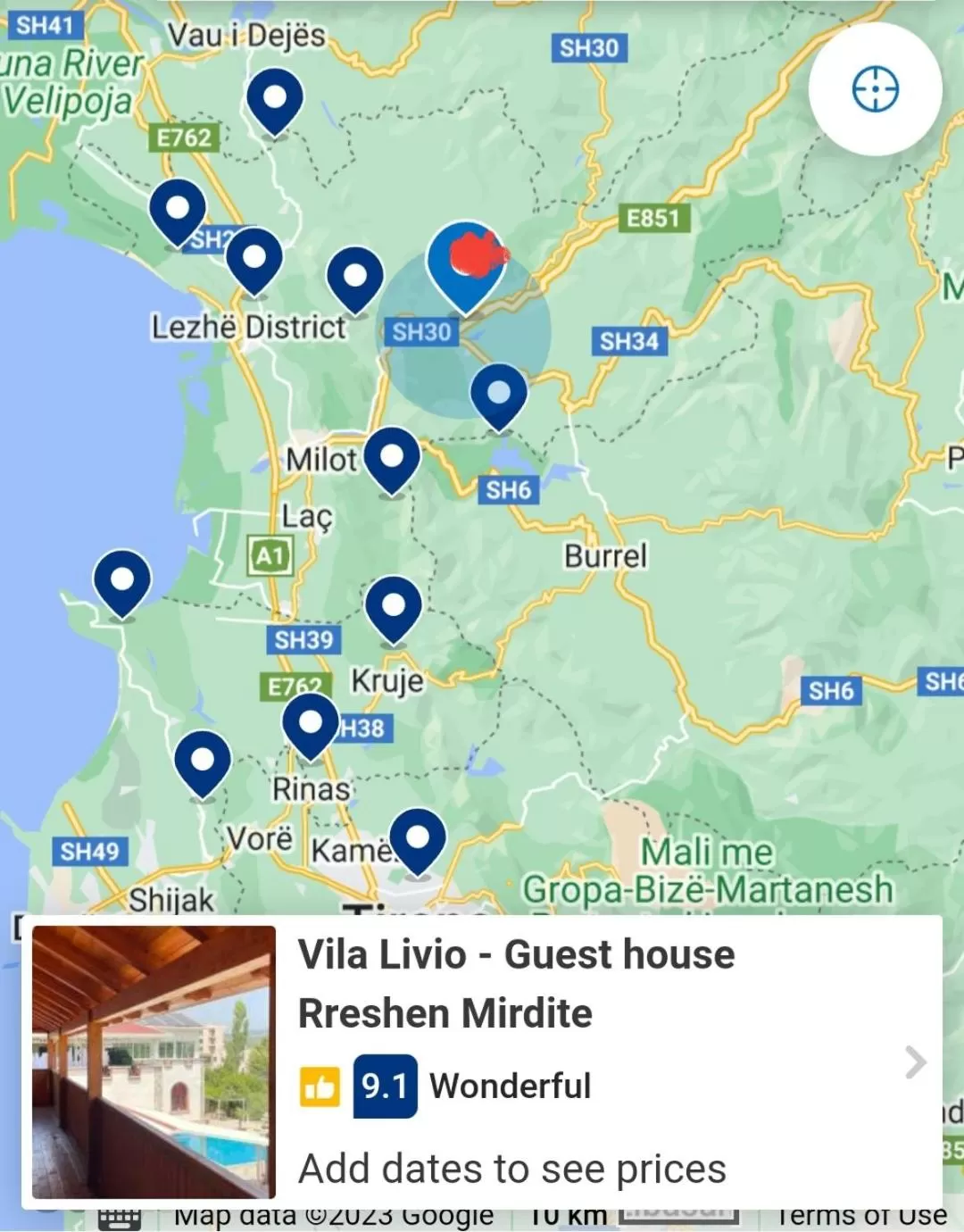Select the pin southeast of the highlighted area
964x1232 pixels.
coord(497,395)
